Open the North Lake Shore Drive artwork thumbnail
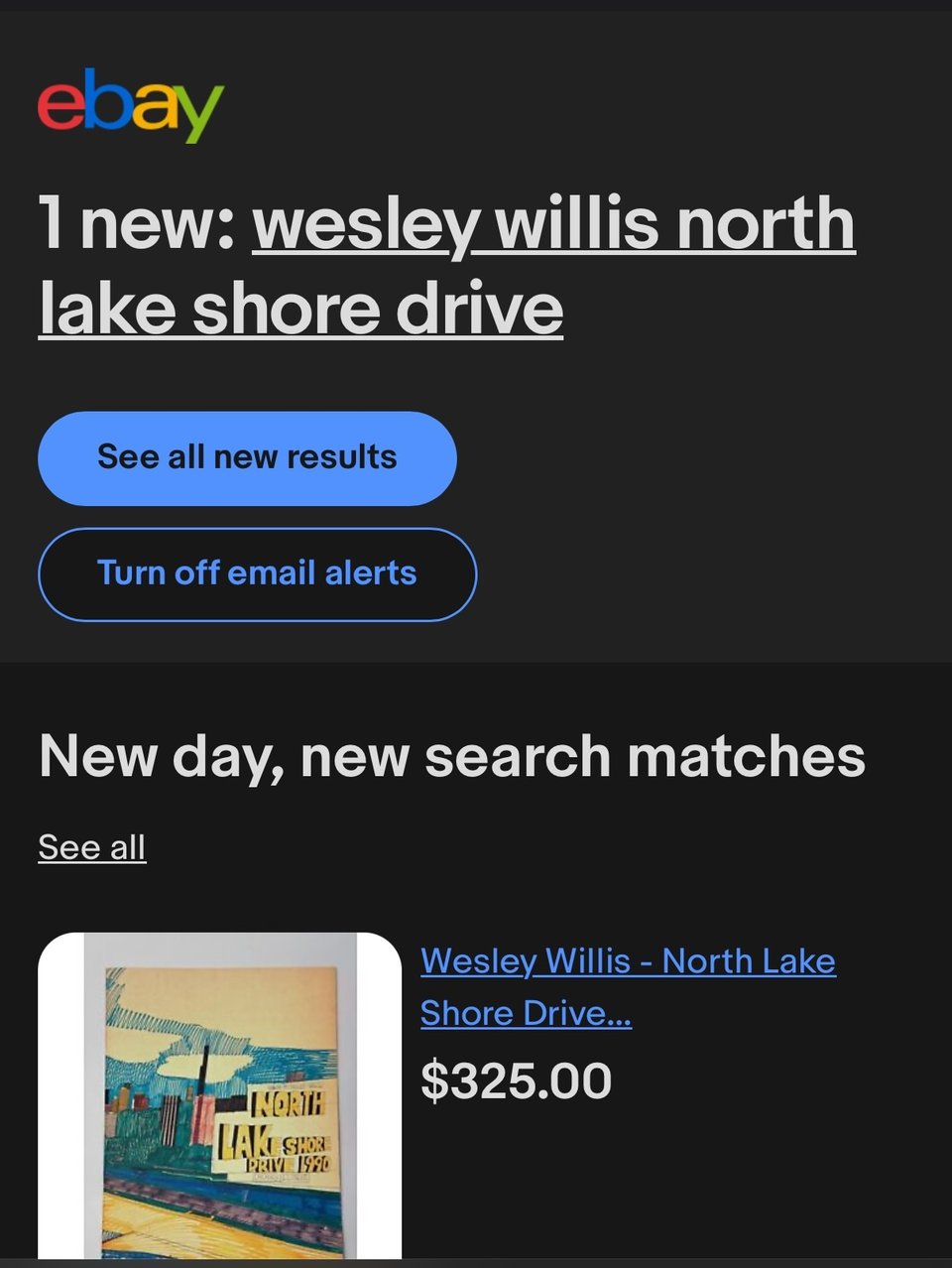This screenshot has height=1268, width=952. 219,1096
